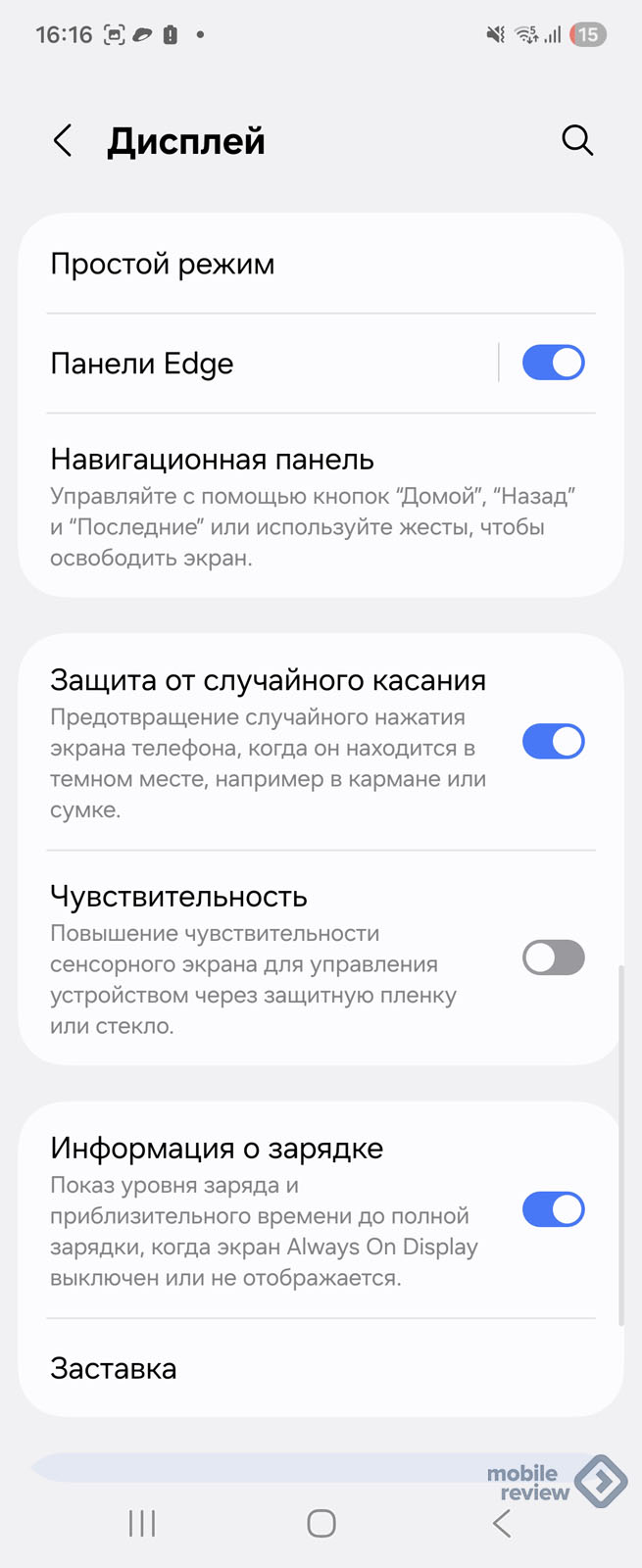Screen dimensions: 642x1568
Task: Open recent apps from the navigation bar
Action: (142, 1523)
